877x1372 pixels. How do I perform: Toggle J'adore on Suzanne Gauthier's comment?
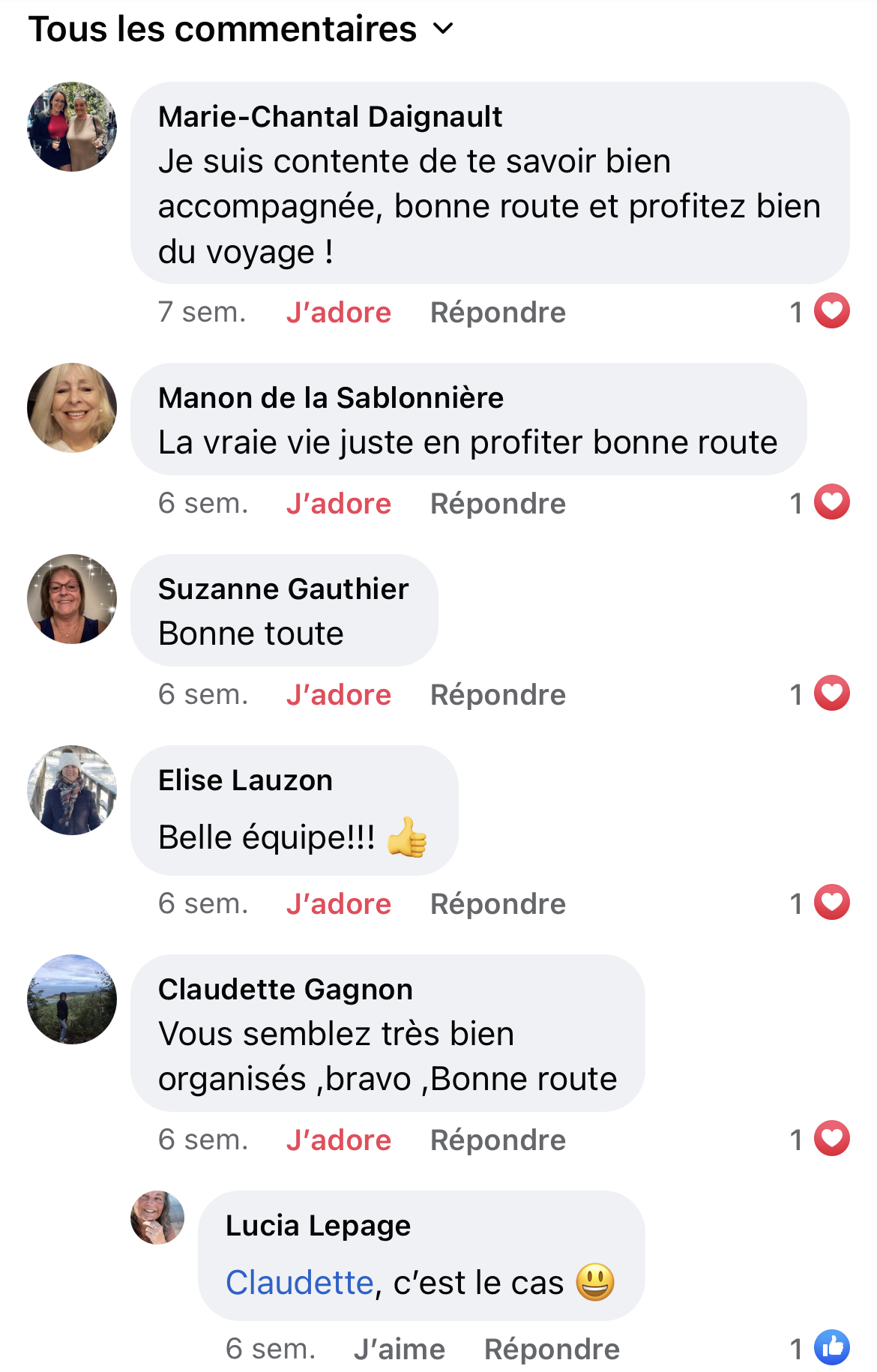click(338, 695)
